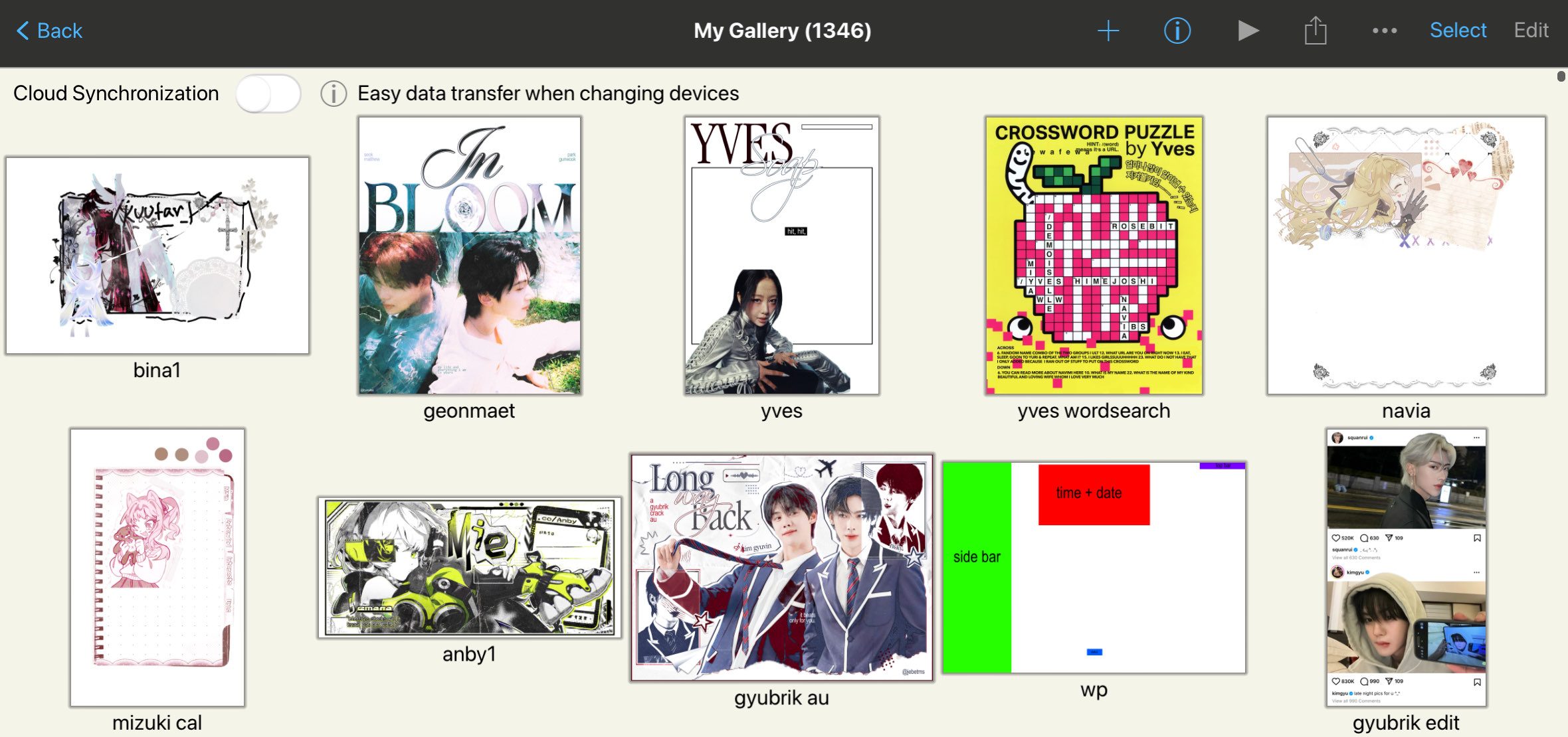Enable Cloud Synchronization switch

268,94
